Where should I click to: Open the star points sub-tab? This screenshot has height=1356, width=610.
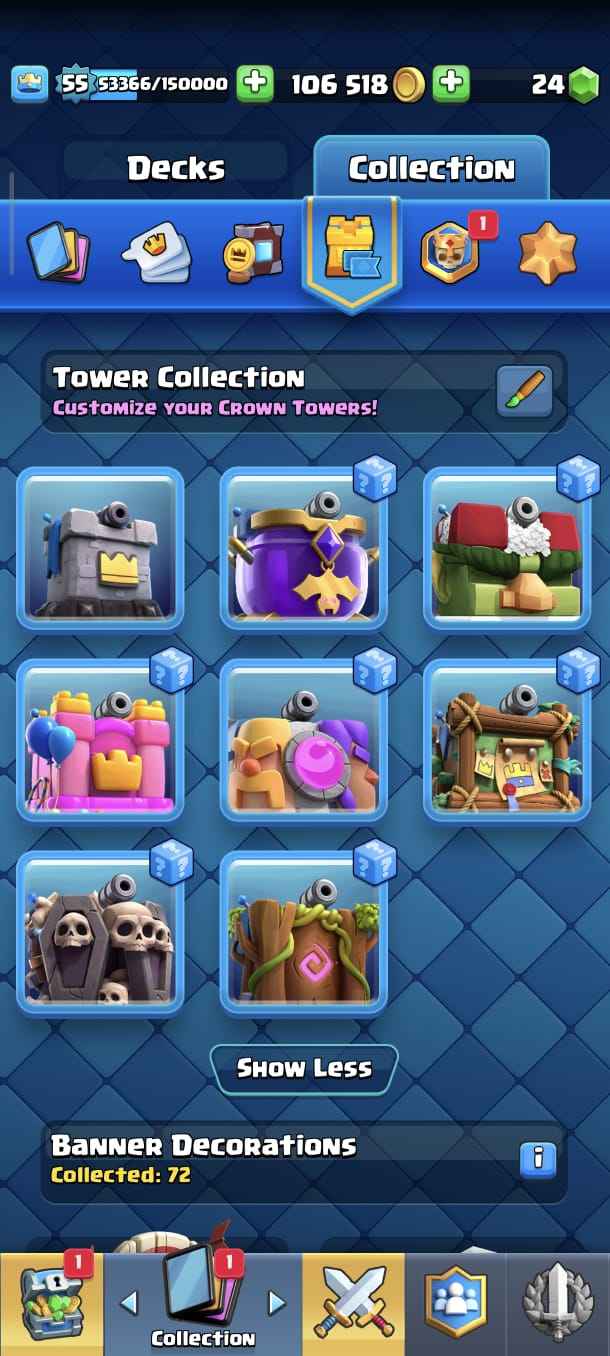[548, 252]
